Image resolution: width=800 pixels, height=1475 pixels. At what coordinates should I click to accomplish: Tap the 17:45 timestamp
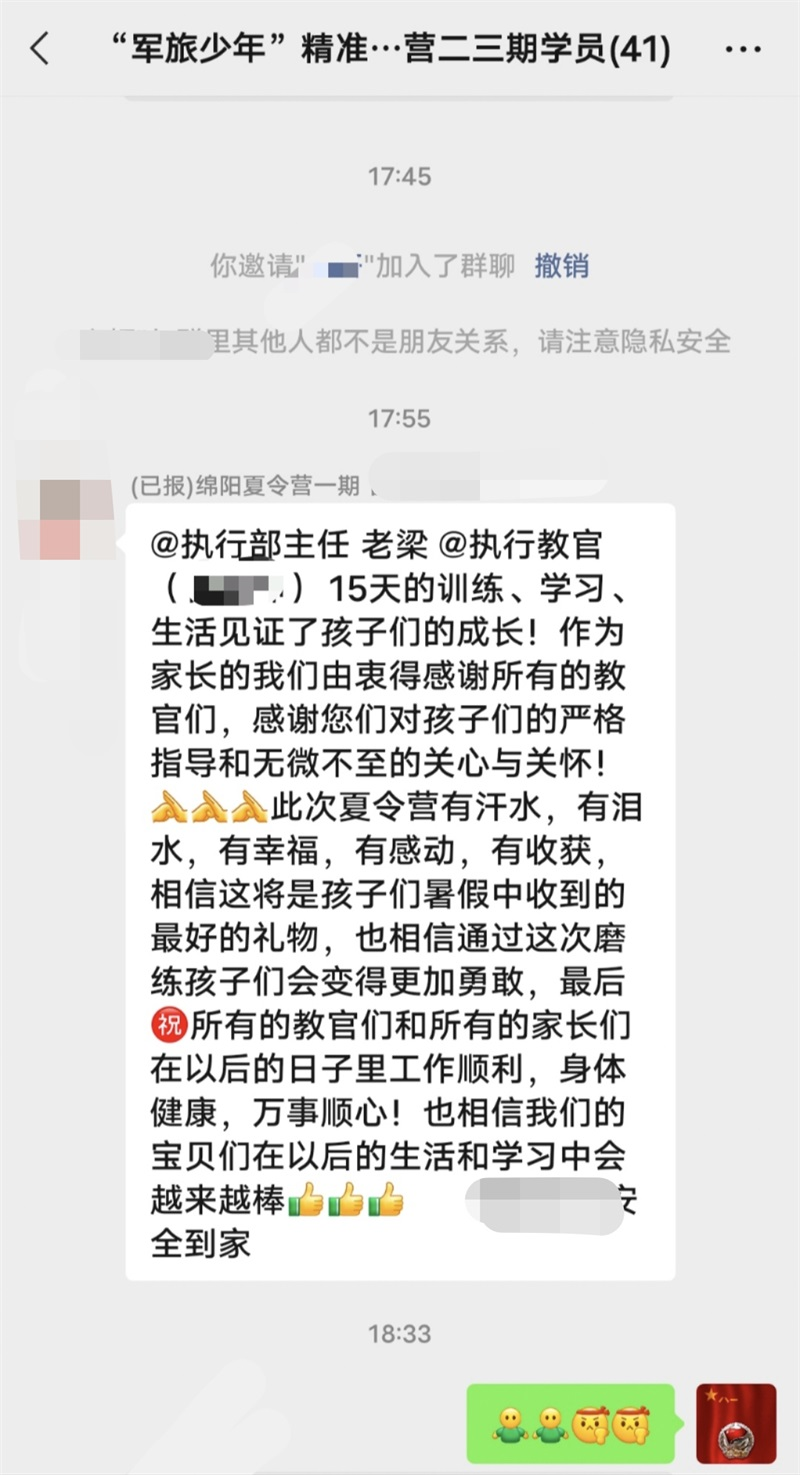(x=399, y=177)
